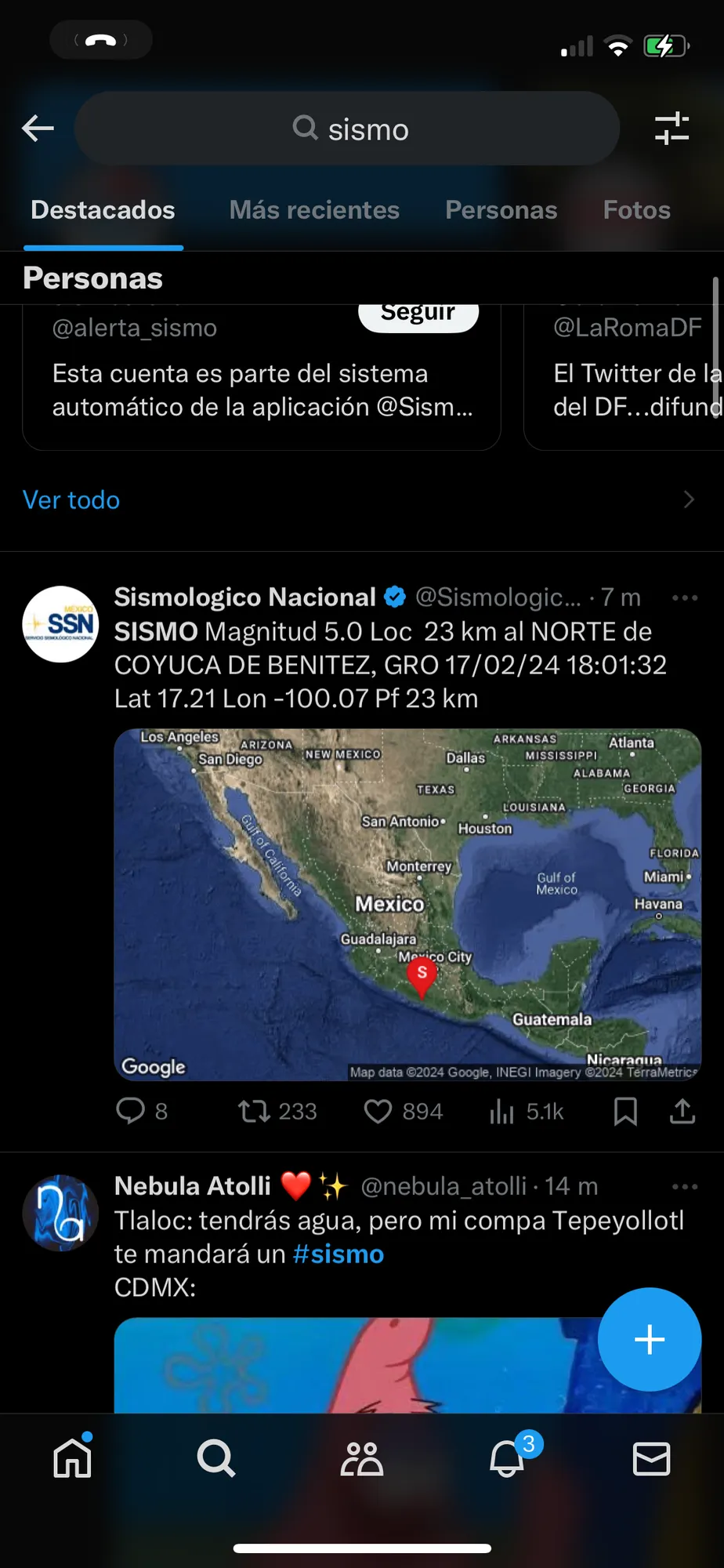
Task: Follow the @alerta_sismo account
Action: tap(418, 311)
